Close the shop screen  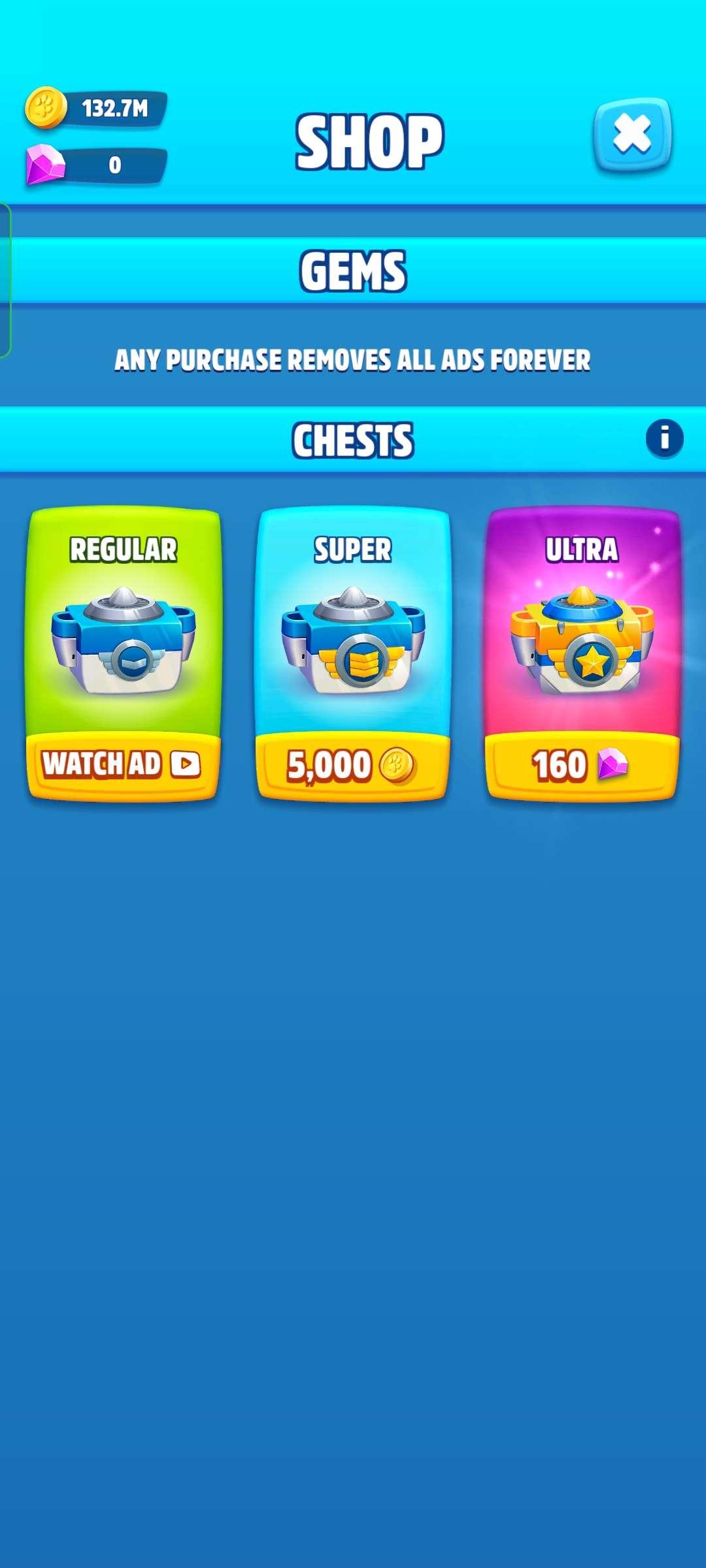pyautogui.click(x=632, y=135)
